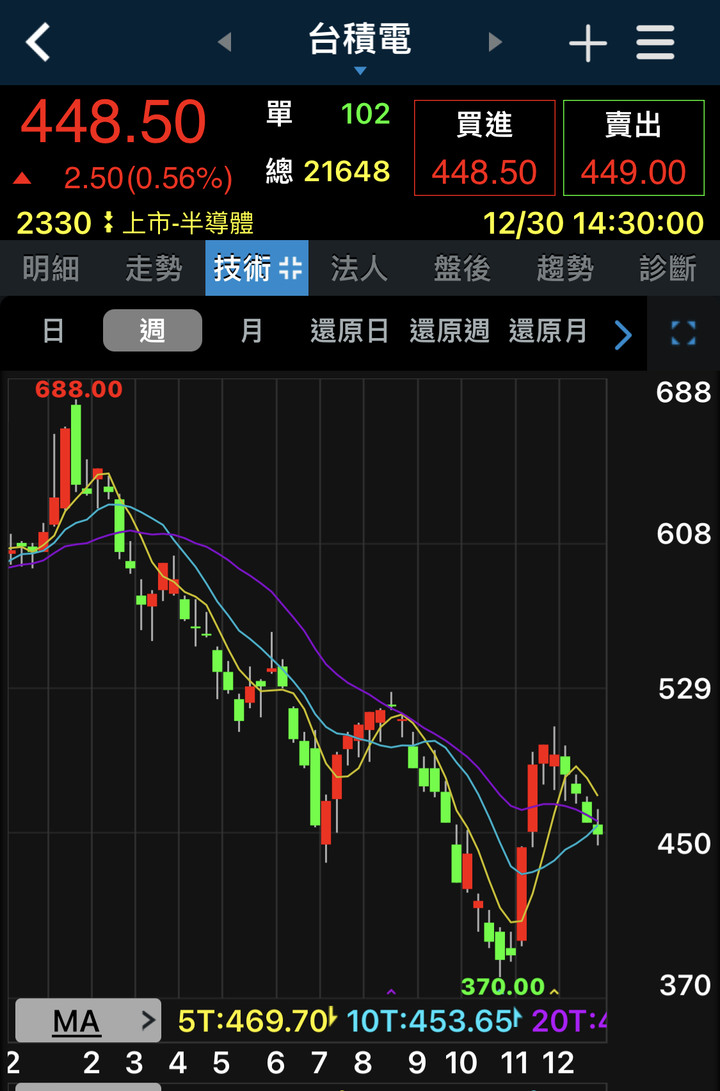Tap the plus icon to add to watchlist

(x=589, y=42)
